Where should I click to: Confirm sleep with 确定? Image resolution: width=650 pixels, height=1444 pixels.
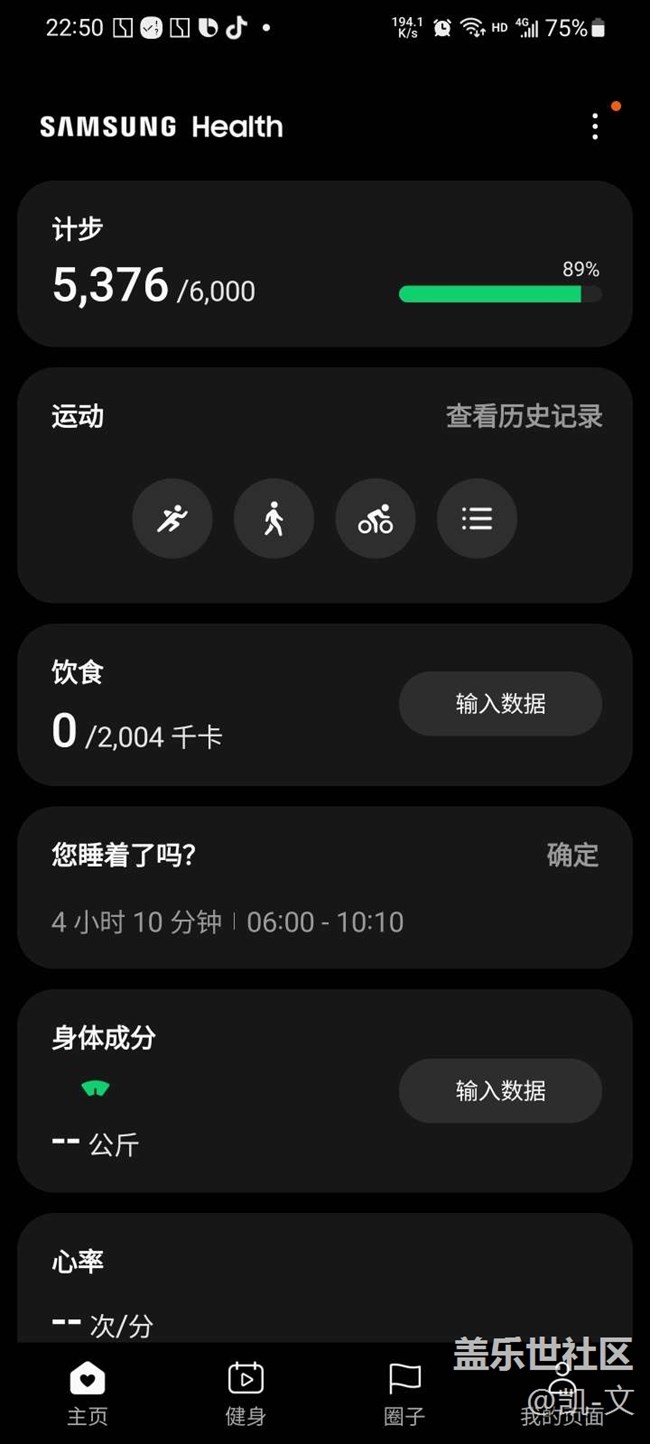(572, 855)
